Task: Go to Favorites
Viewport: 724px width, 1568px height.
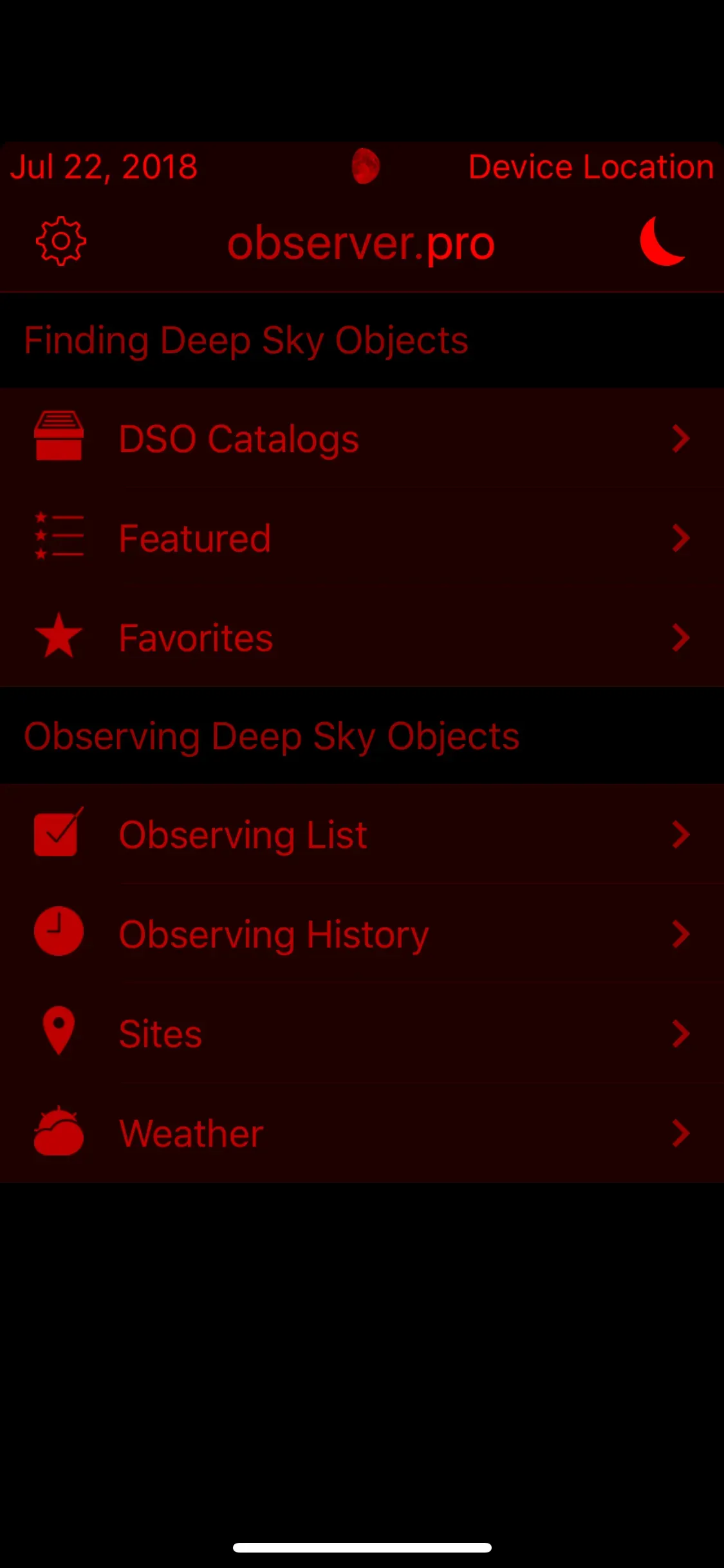Action: (x=362, y=638)
